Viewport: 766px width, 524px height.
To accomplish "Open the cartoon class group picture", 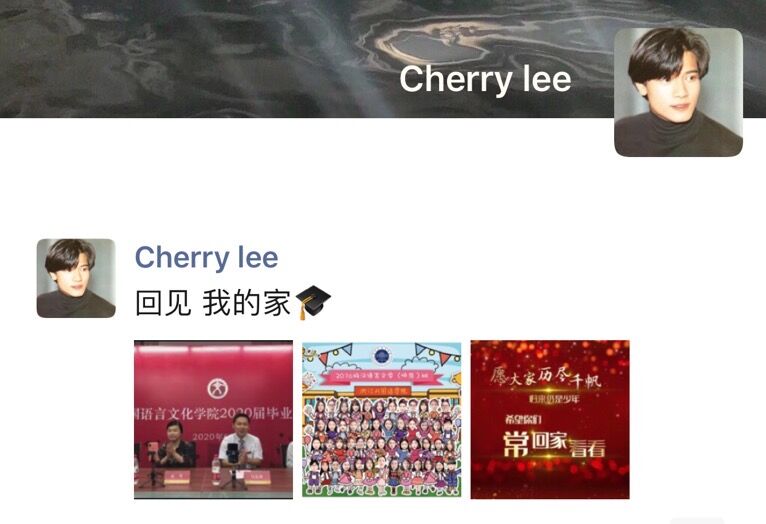I will (381, 419).
